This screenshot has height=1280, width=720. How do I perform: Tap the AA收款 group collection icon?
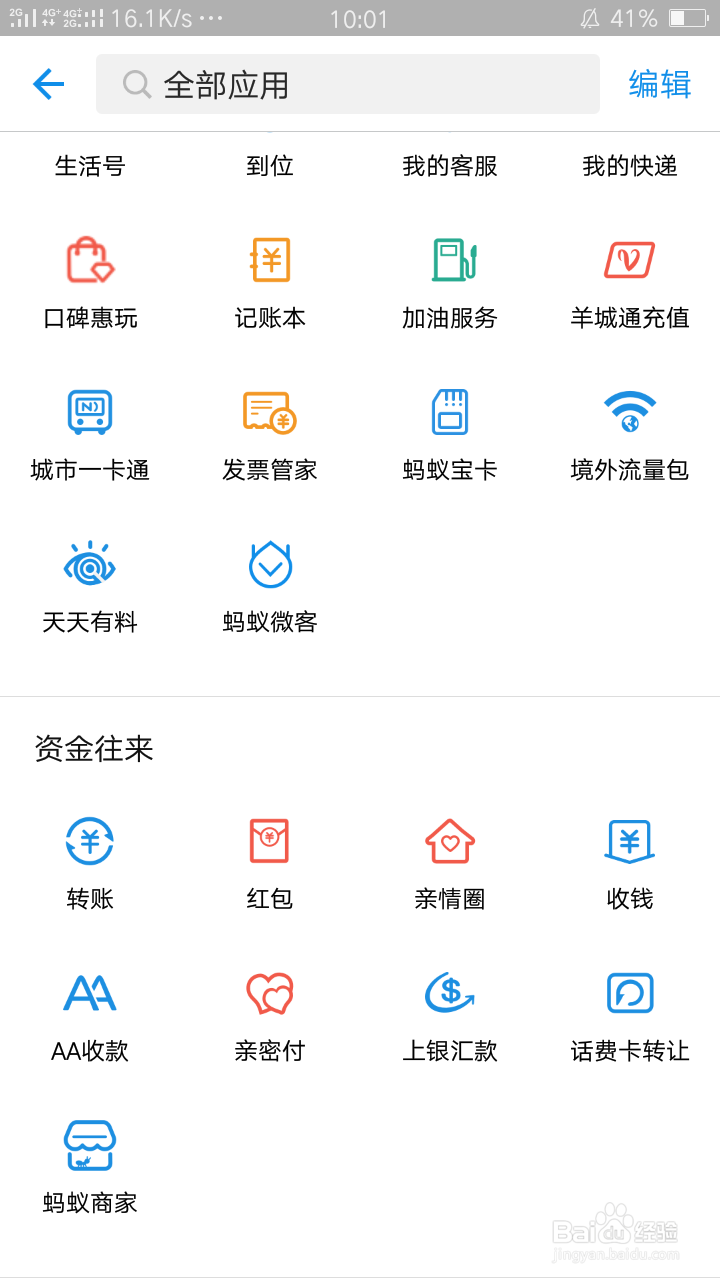click(90, 993)
